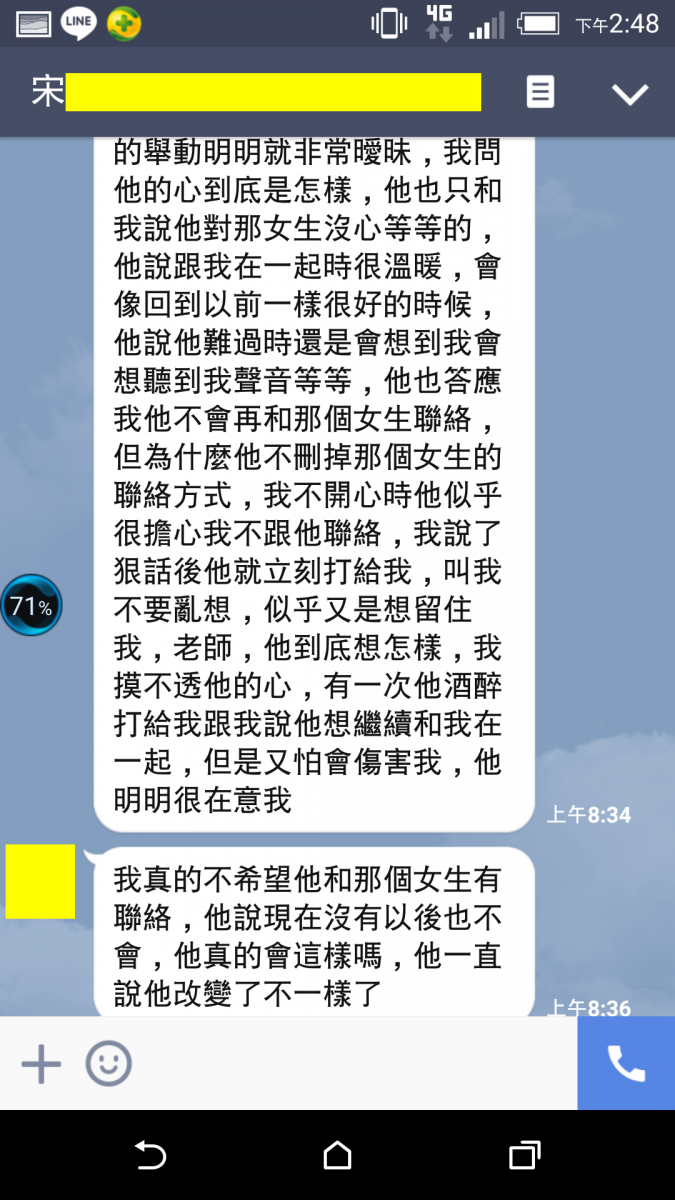Open the sender's profile picture
Image resolution: width=675 pixels, height=1200 pixels.
(x=41, y=881)
